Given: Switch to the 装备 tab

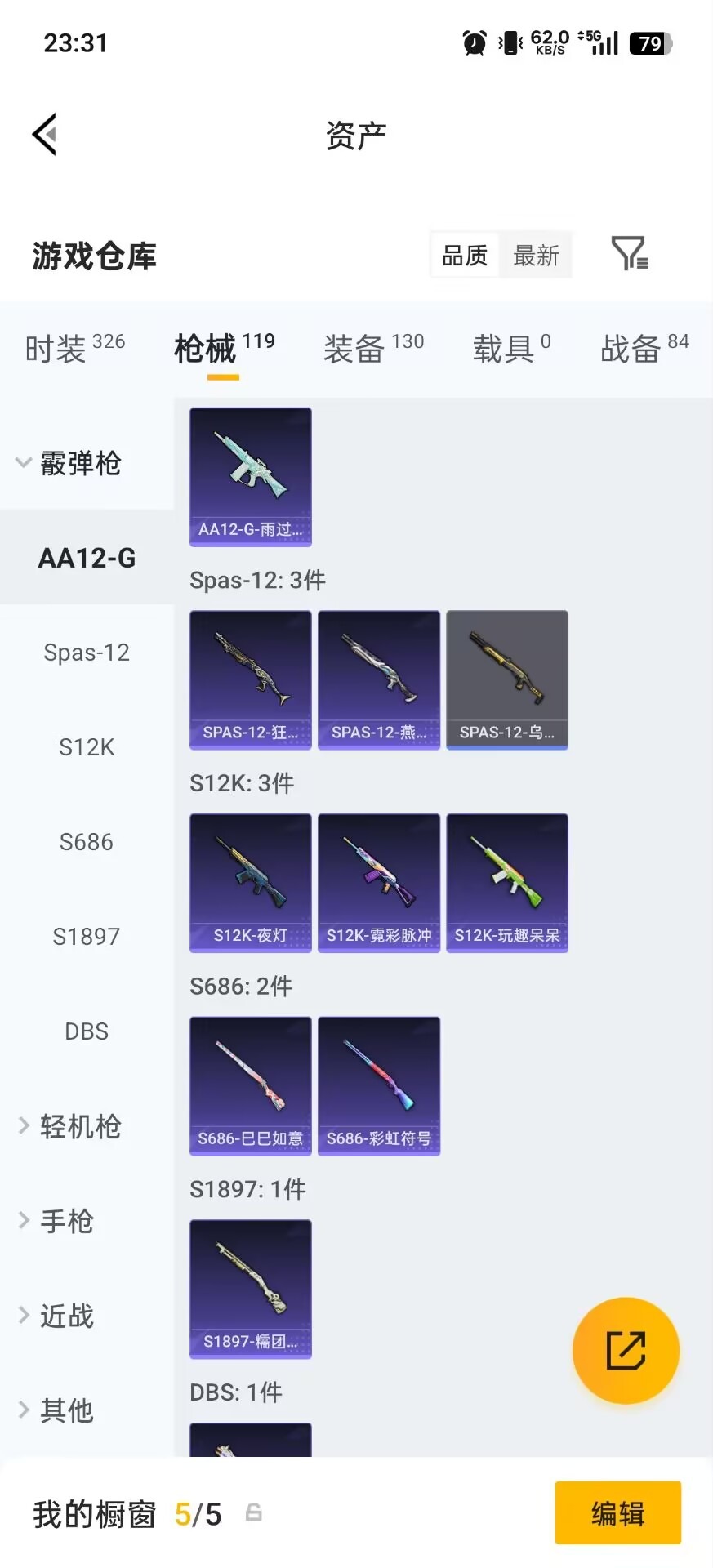Looking at the screenshot, I should [373, 349].
